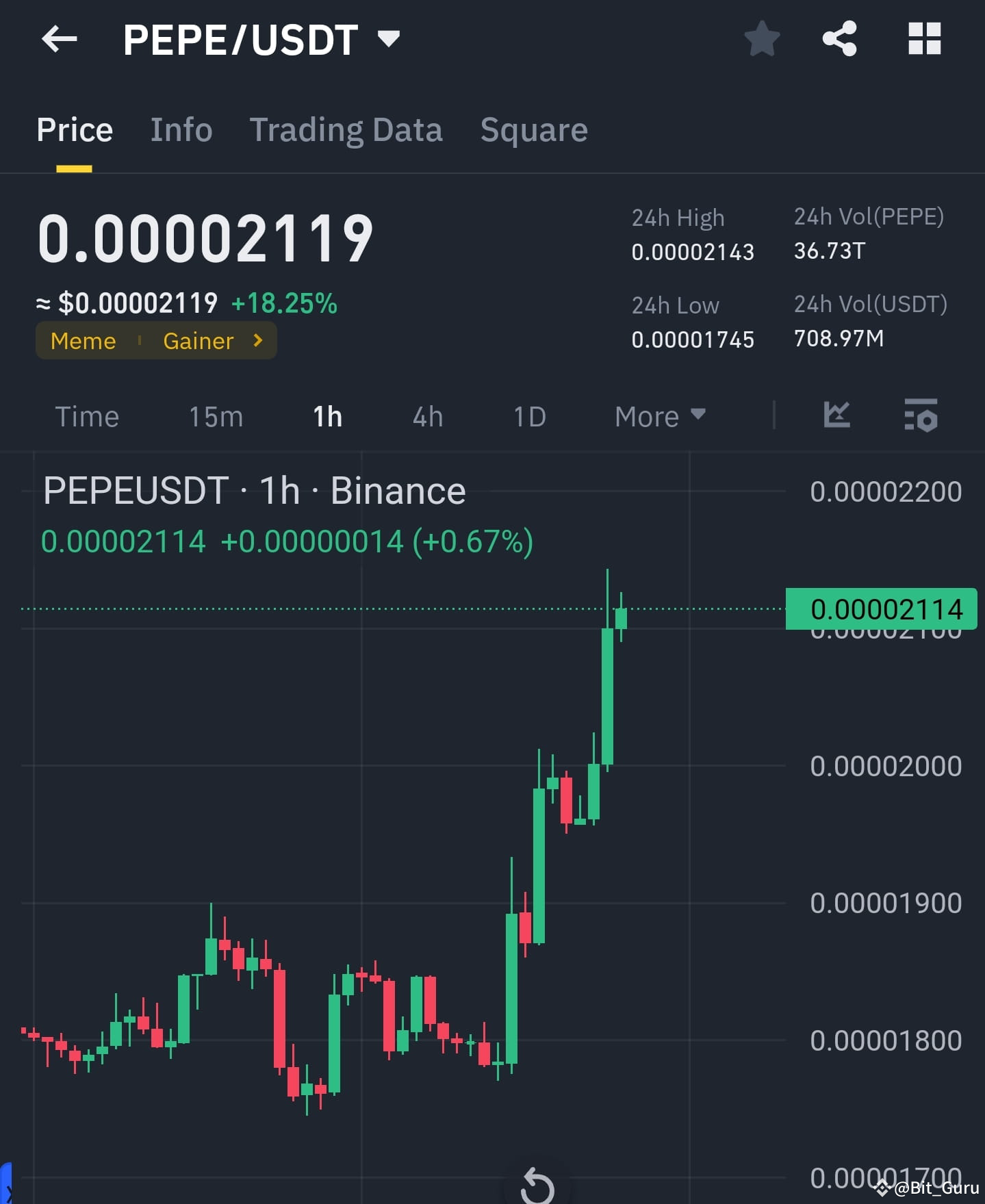The image size is (985, 1204).
Task: Open the Info tab
Action: point(181,129)
